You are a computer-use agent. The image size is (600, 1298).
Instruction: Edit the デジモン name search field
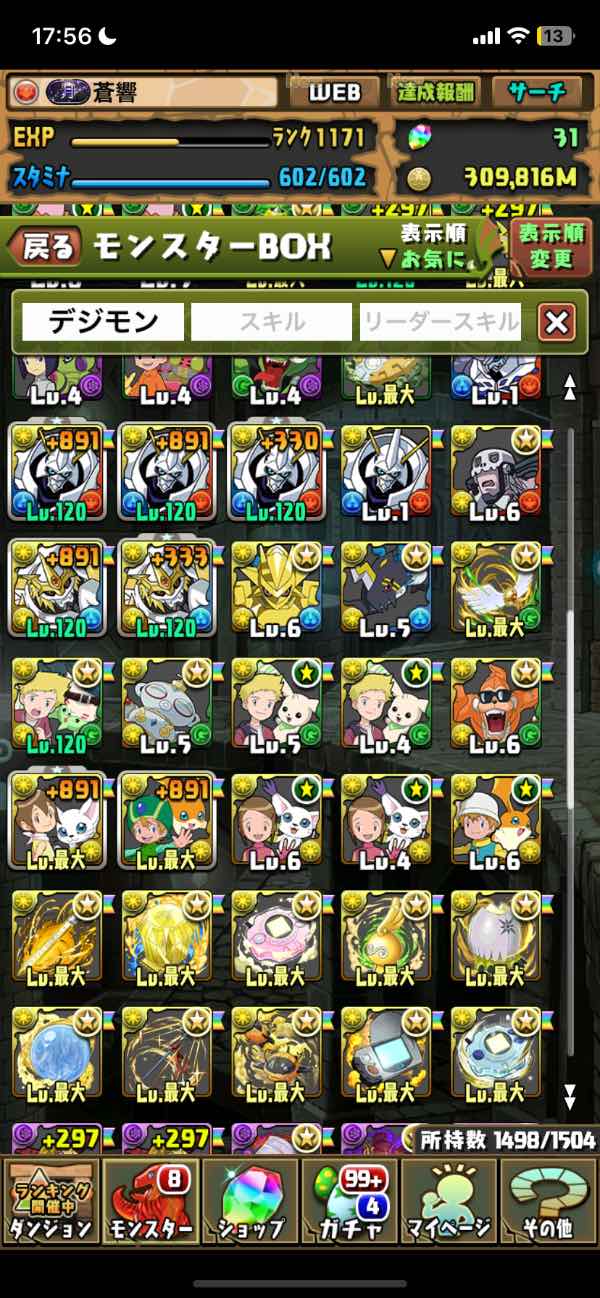point(103,322)
